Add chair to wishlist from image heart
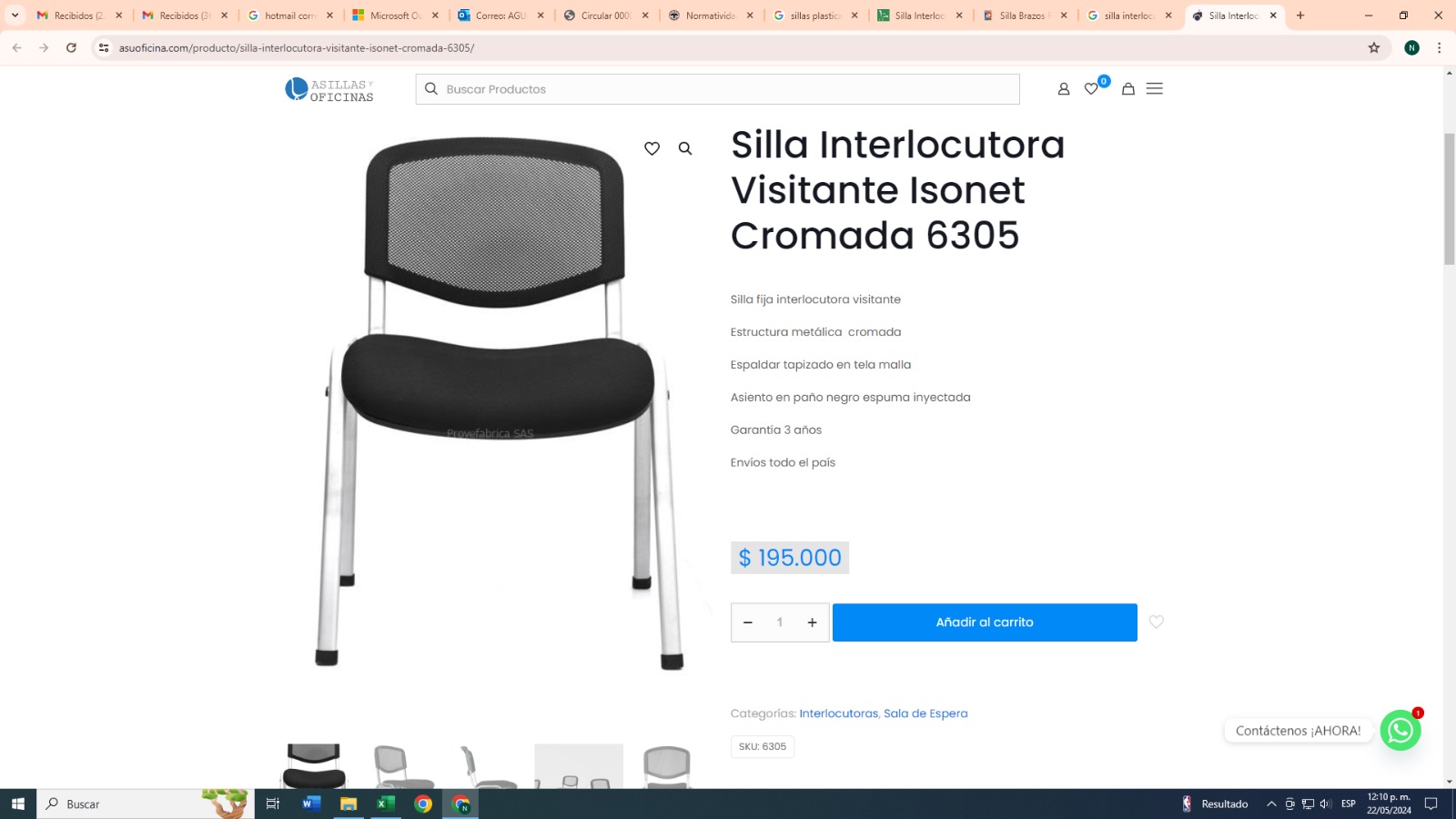The image size is (1456, 819). (652, 148)
